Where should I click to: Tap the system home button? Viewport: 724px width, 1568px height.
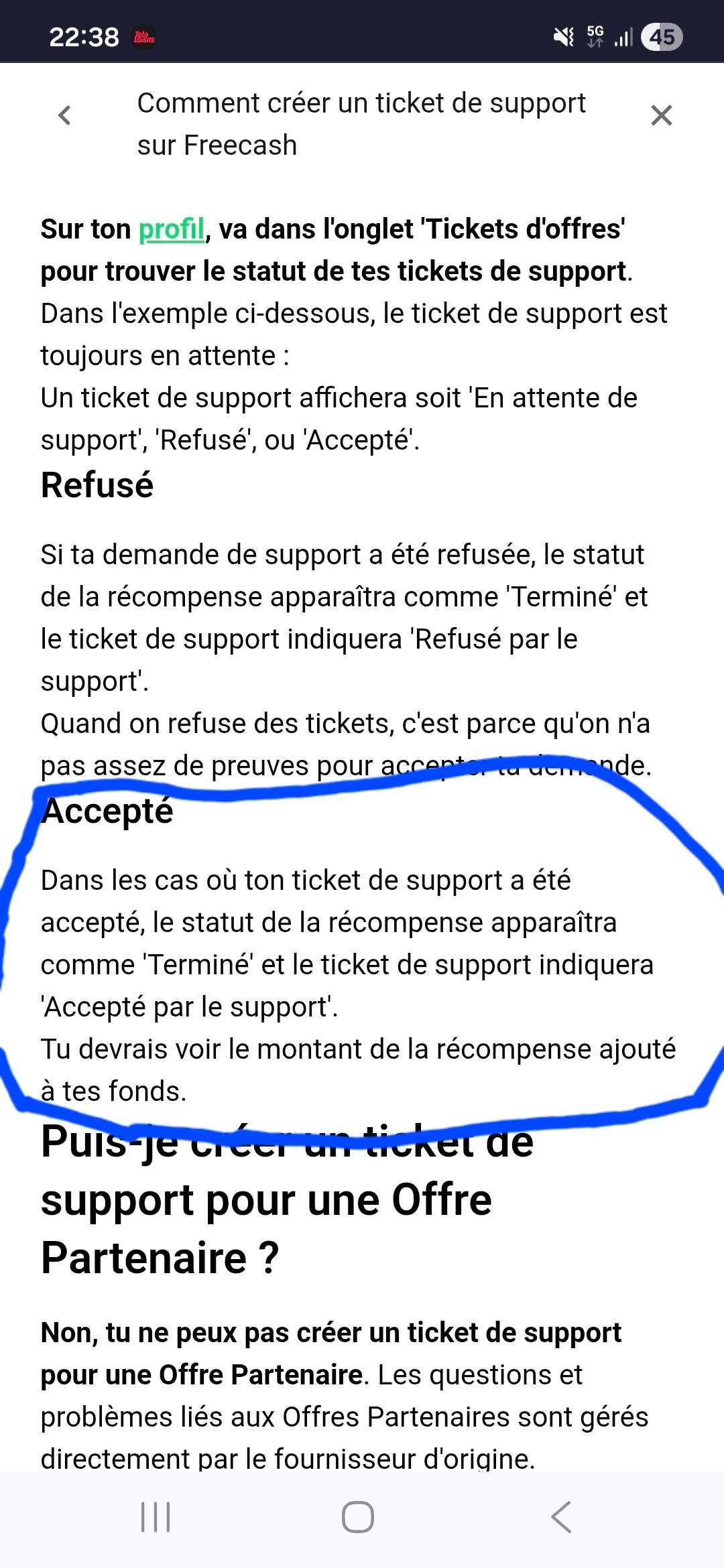point(358,1517)
